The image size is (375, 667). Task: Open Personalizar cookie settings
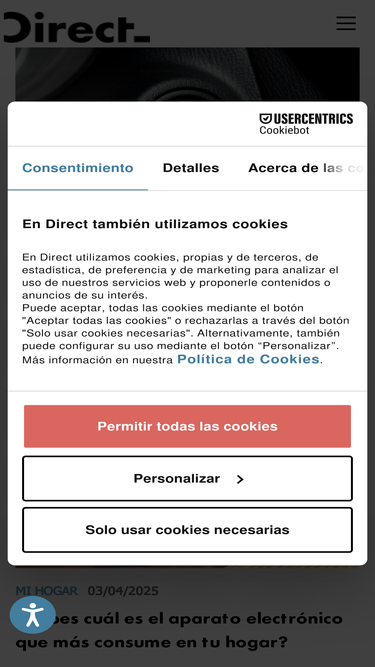188,479
